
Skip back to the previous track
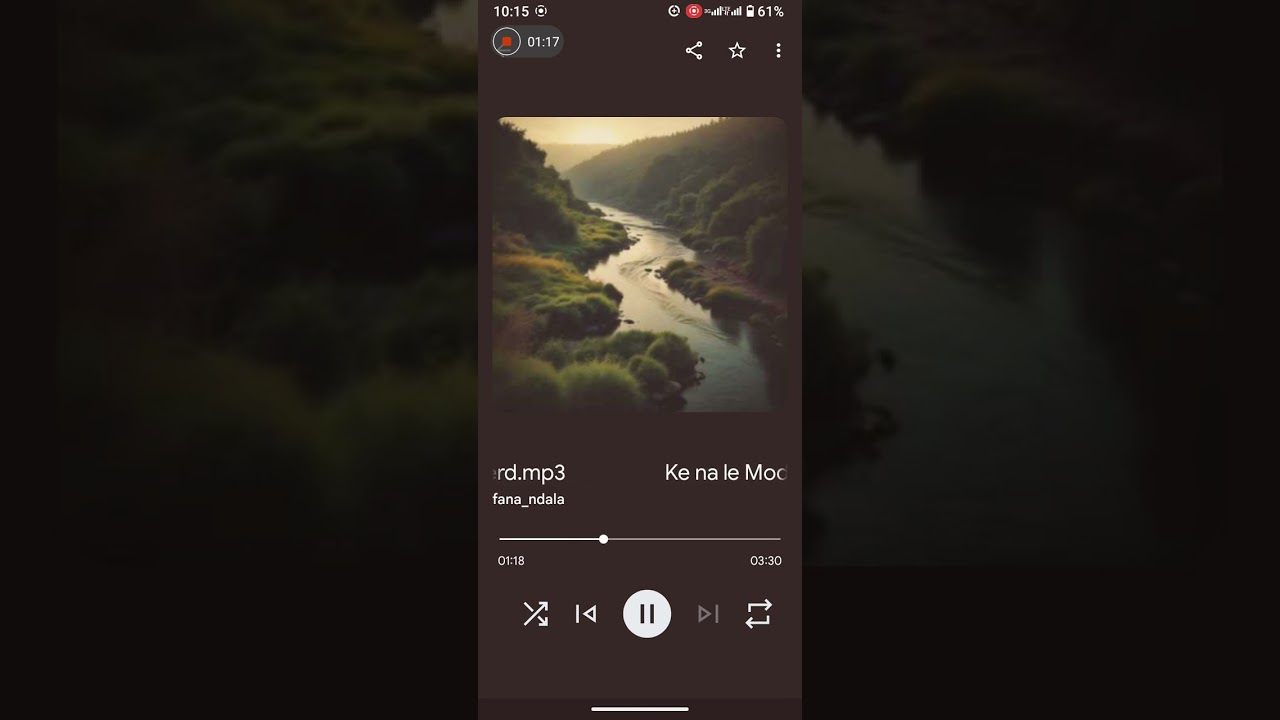coord(586,614)
